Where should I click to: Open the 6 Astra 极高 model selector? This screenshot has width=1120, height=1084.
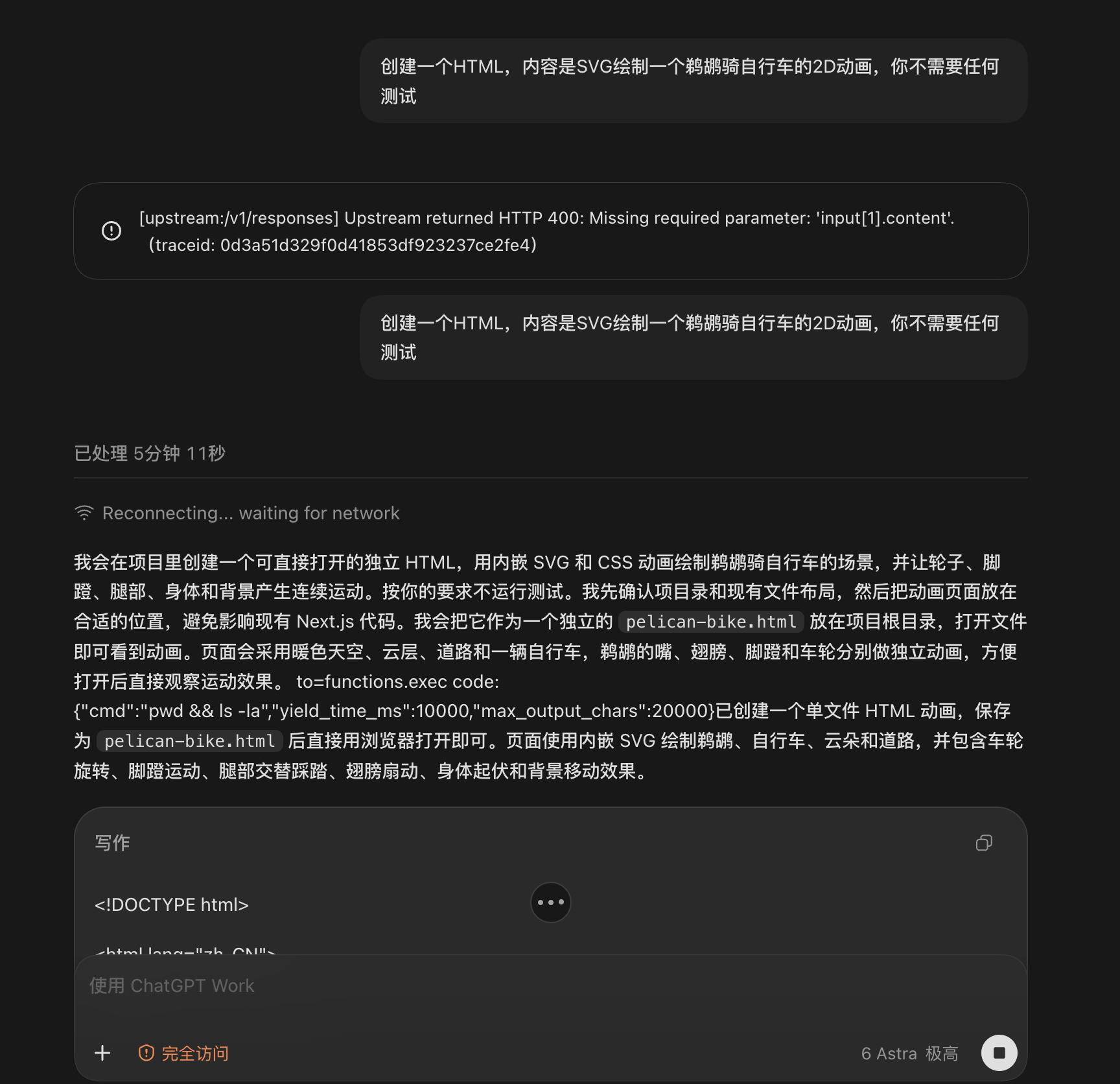click(x=909, y=1054)
